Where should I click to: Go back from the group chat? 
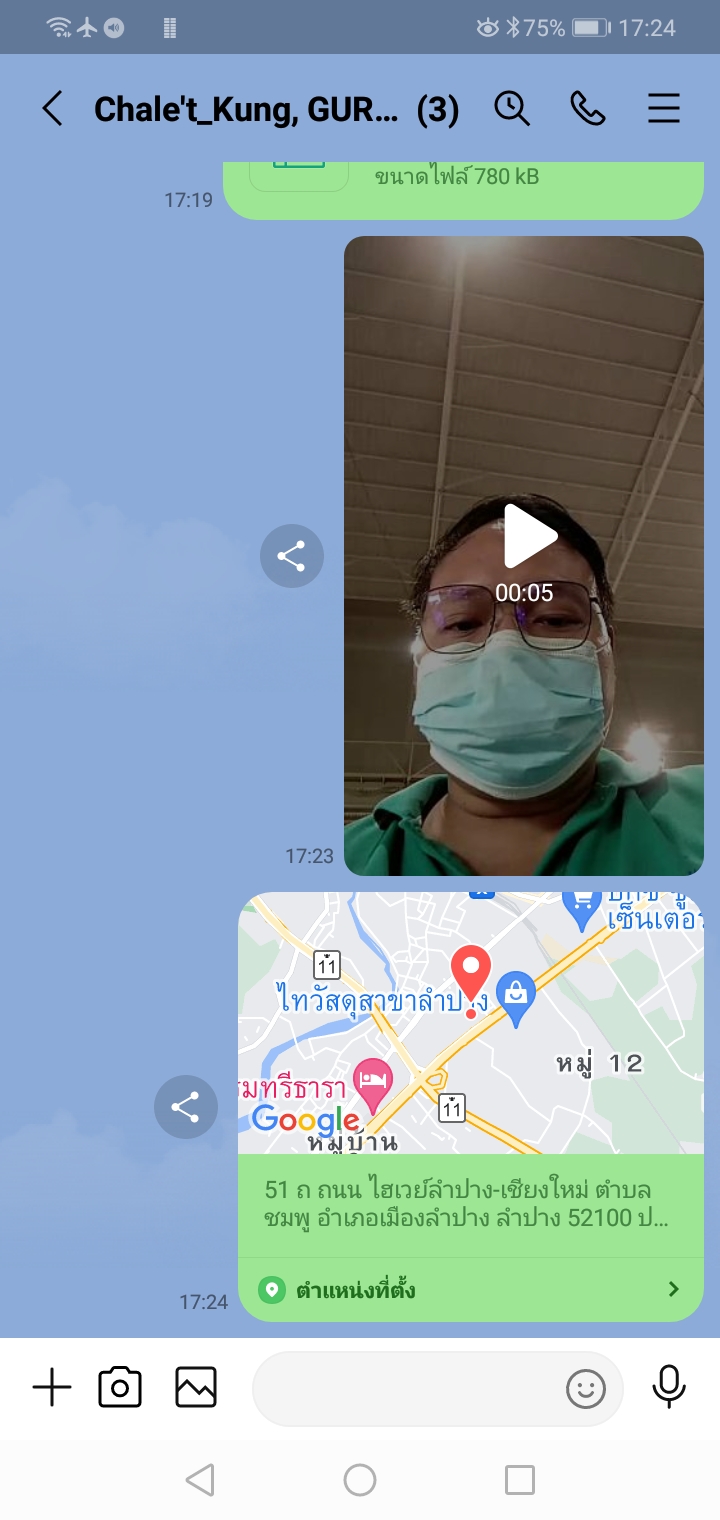[52, 109]
